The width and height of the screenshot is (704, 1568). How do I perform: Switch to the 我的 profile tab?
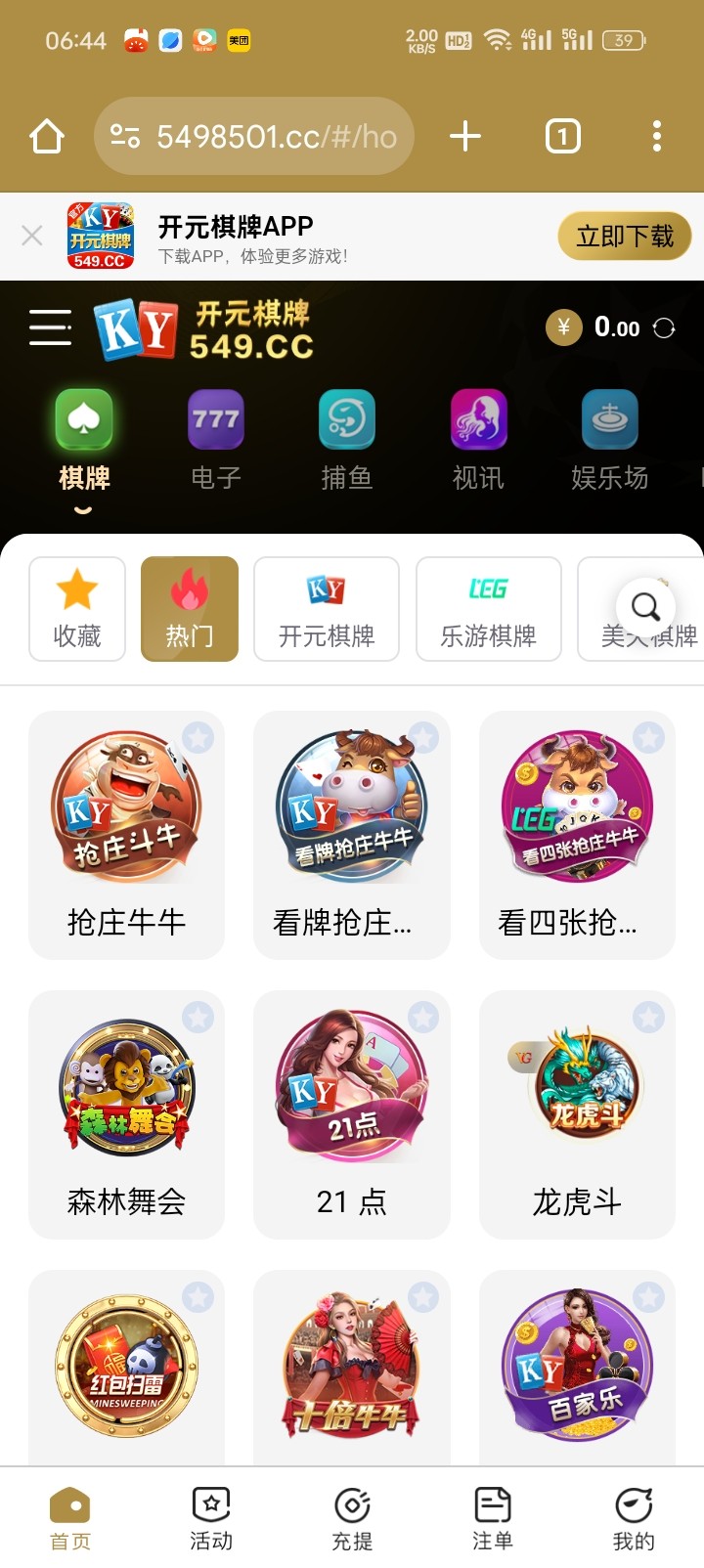(x=633, y=1518)
